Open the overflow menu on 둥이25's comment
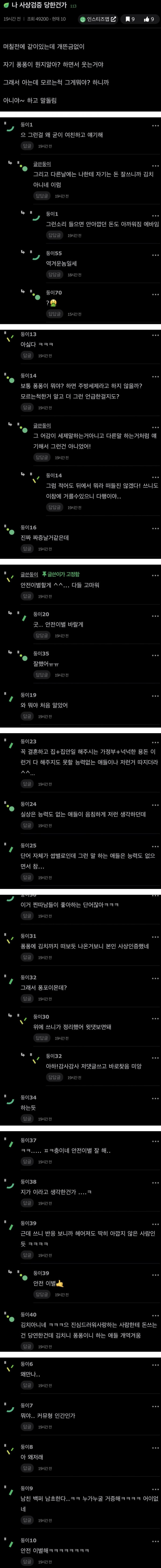Viewport: 161px width, 1568px height. tap(155, 846)
